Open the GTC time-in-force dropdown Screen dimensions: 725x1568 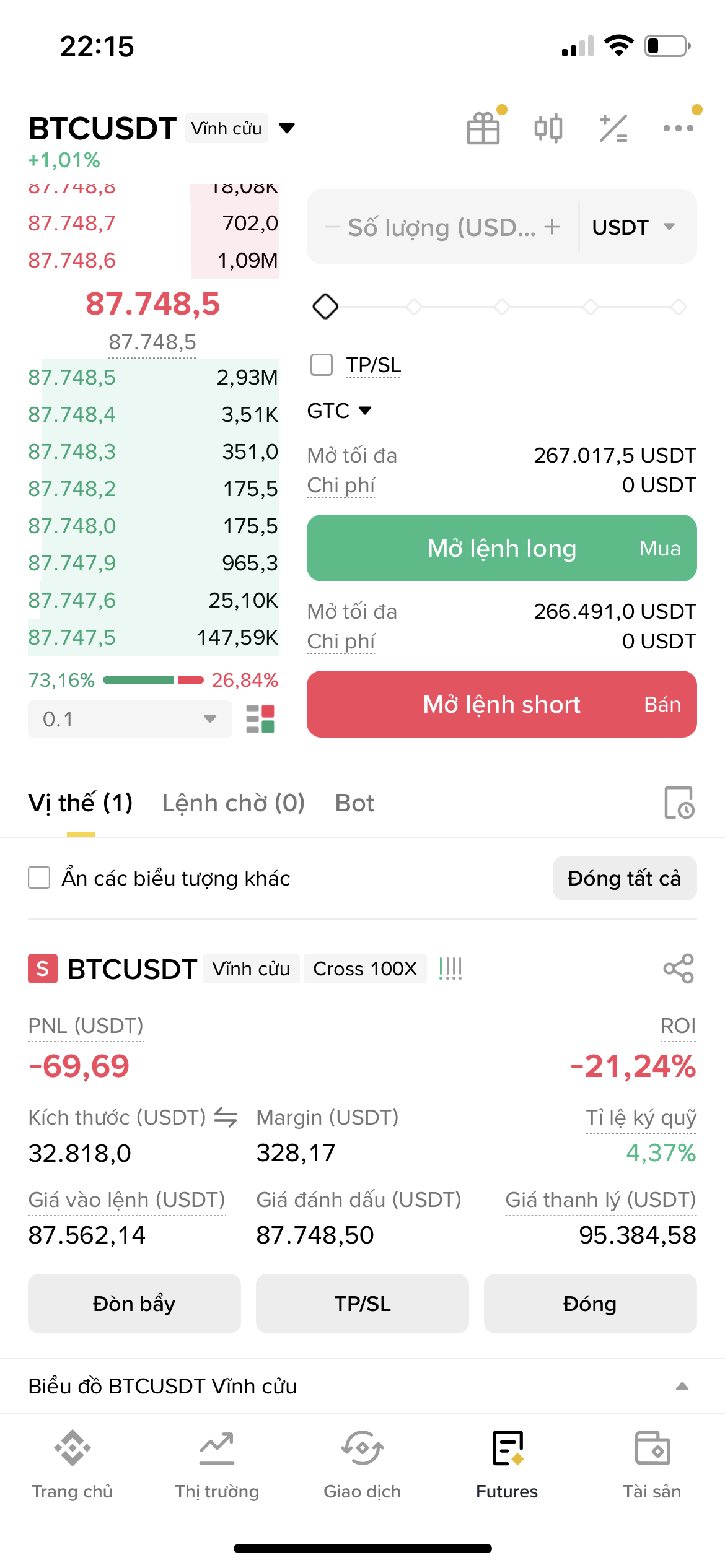(339, 411)
